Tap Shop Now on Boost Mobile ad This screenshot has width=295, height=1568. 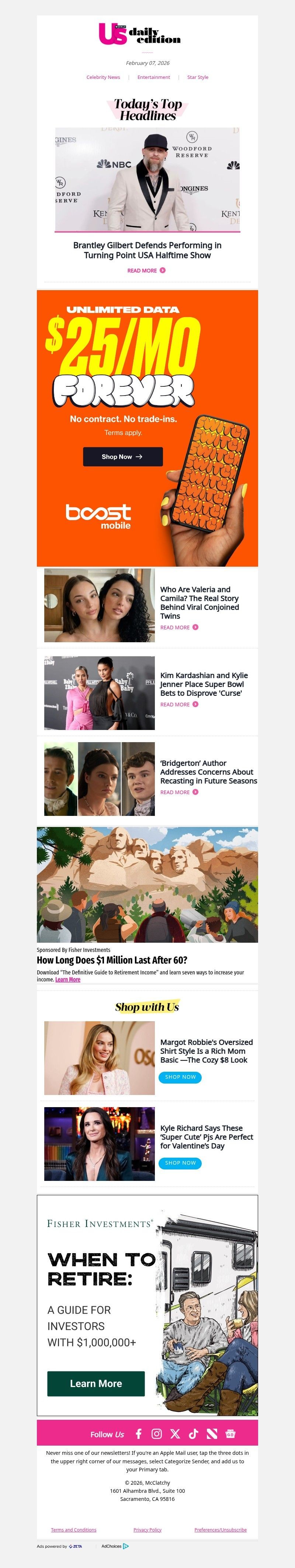[x=122, y=456]
